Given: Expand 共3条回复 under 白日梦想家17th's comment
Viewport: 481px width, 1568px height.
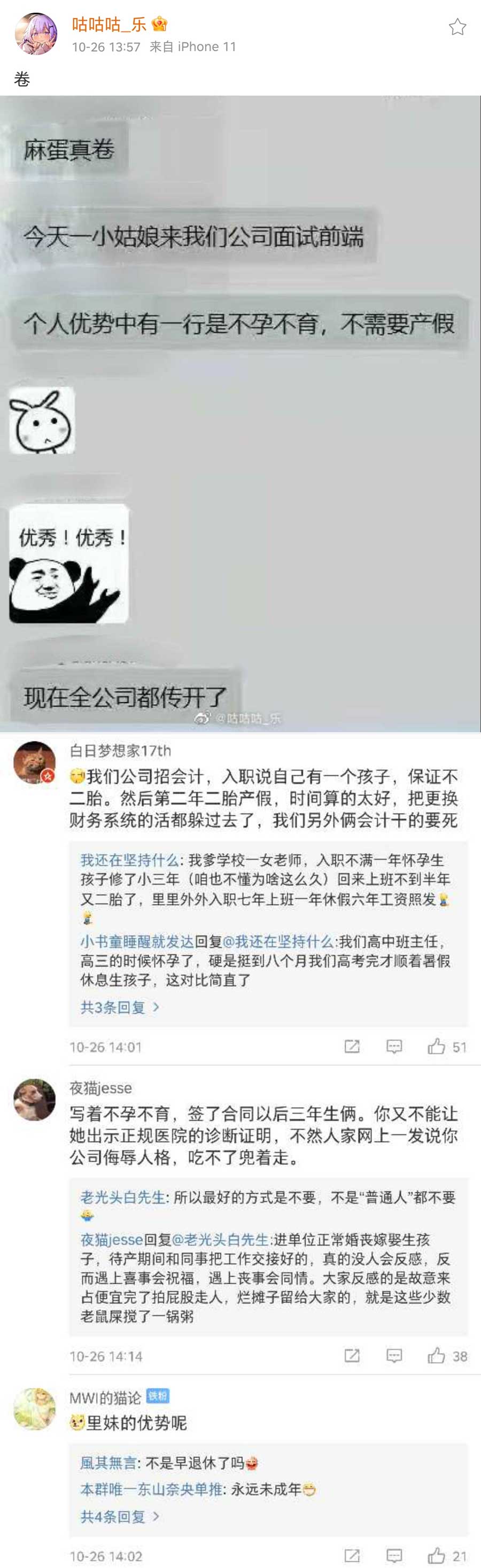Looking at the screenshot, I should (x=119, y=1007).
